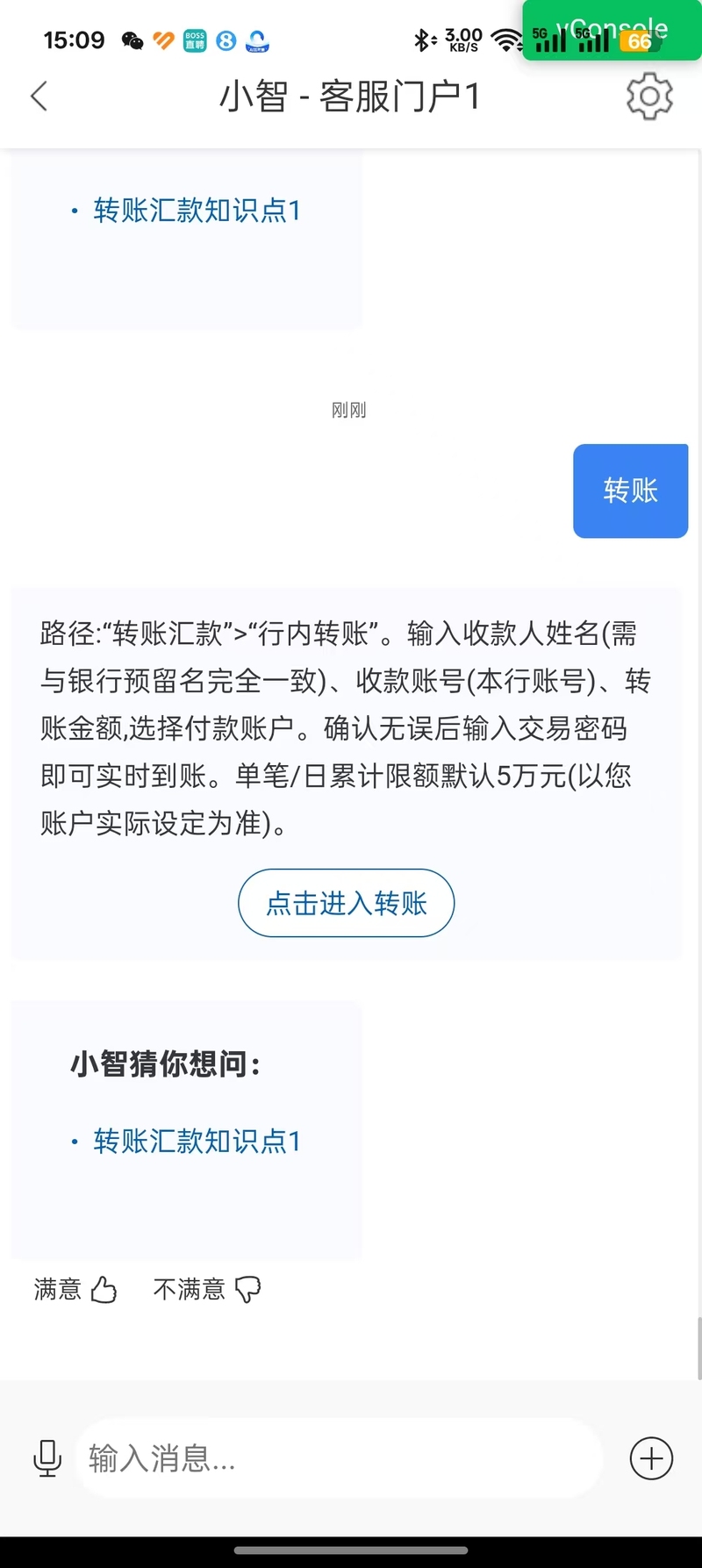Go back using the header arrow
Screen dimensions: 702x1568
pyautogui.click(x=39, y=96)
